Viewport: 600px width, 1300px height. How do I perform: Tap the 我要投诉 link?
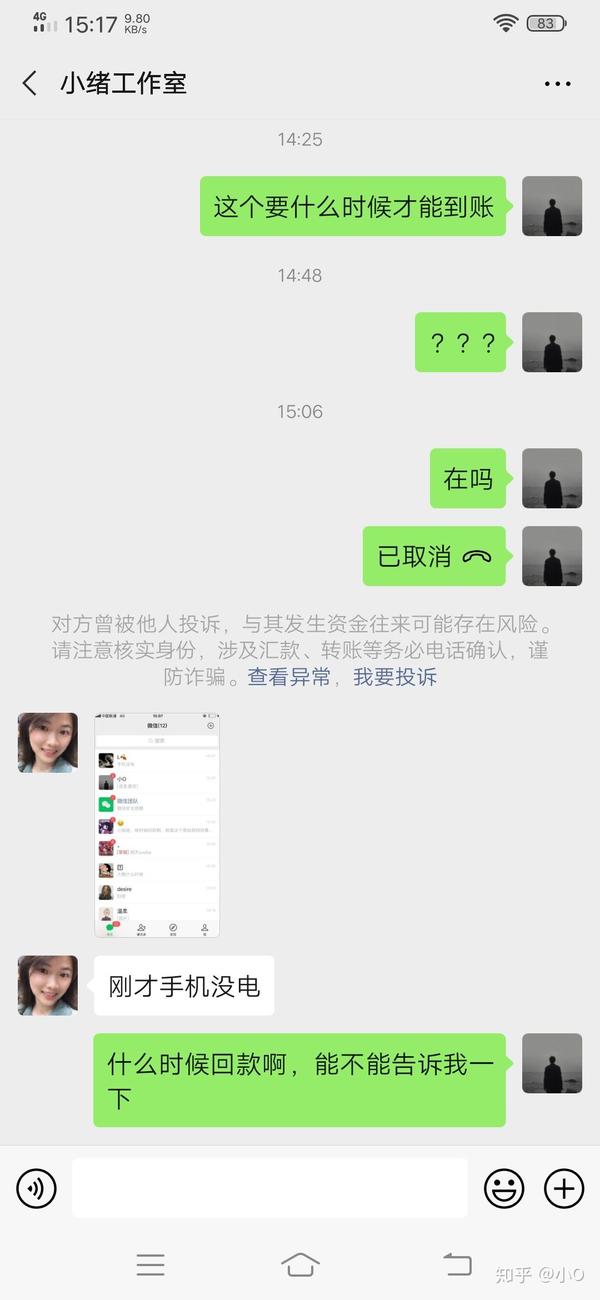[x=395, y=677]
